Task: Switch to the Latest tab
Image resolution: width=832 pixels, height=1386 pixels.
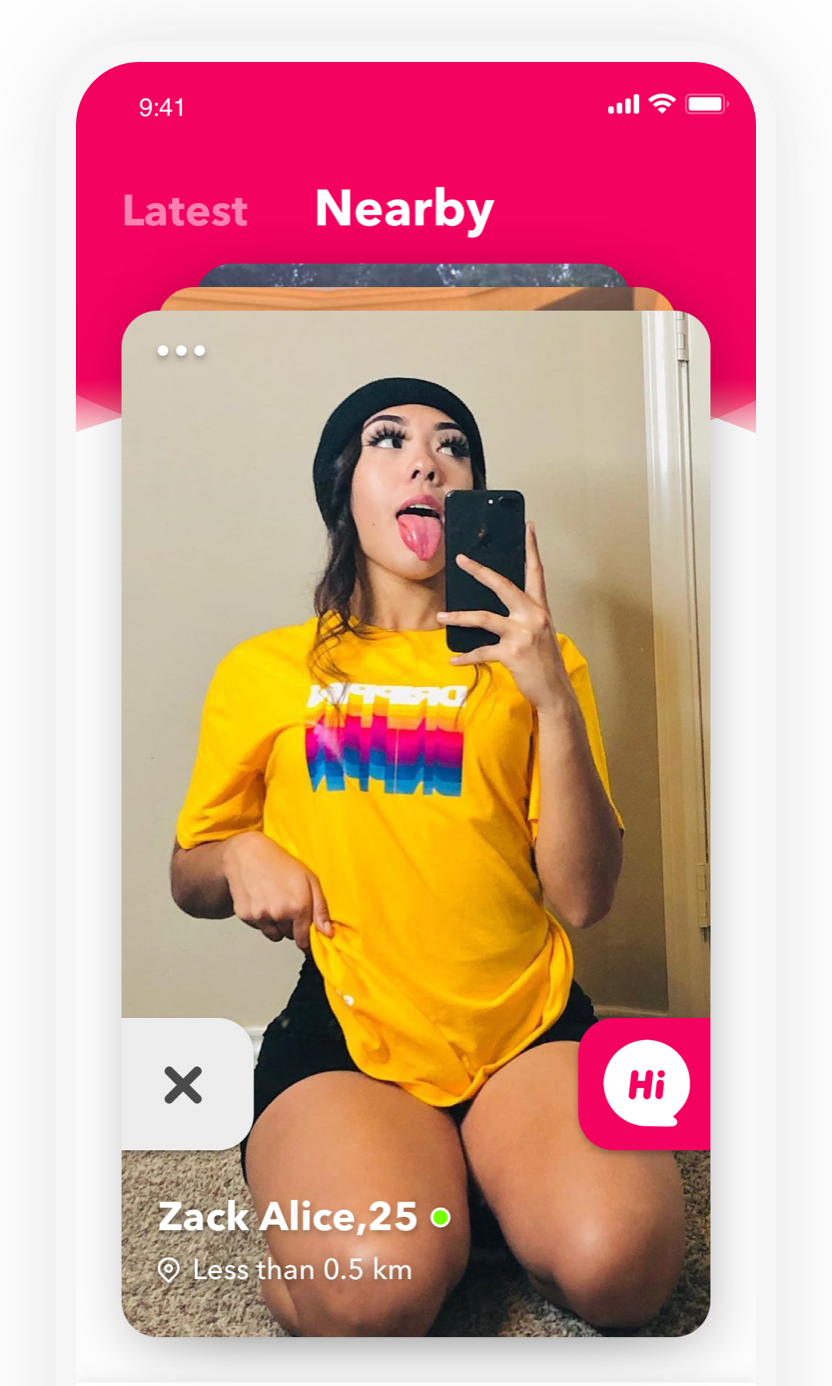Action: coord(185,211)
